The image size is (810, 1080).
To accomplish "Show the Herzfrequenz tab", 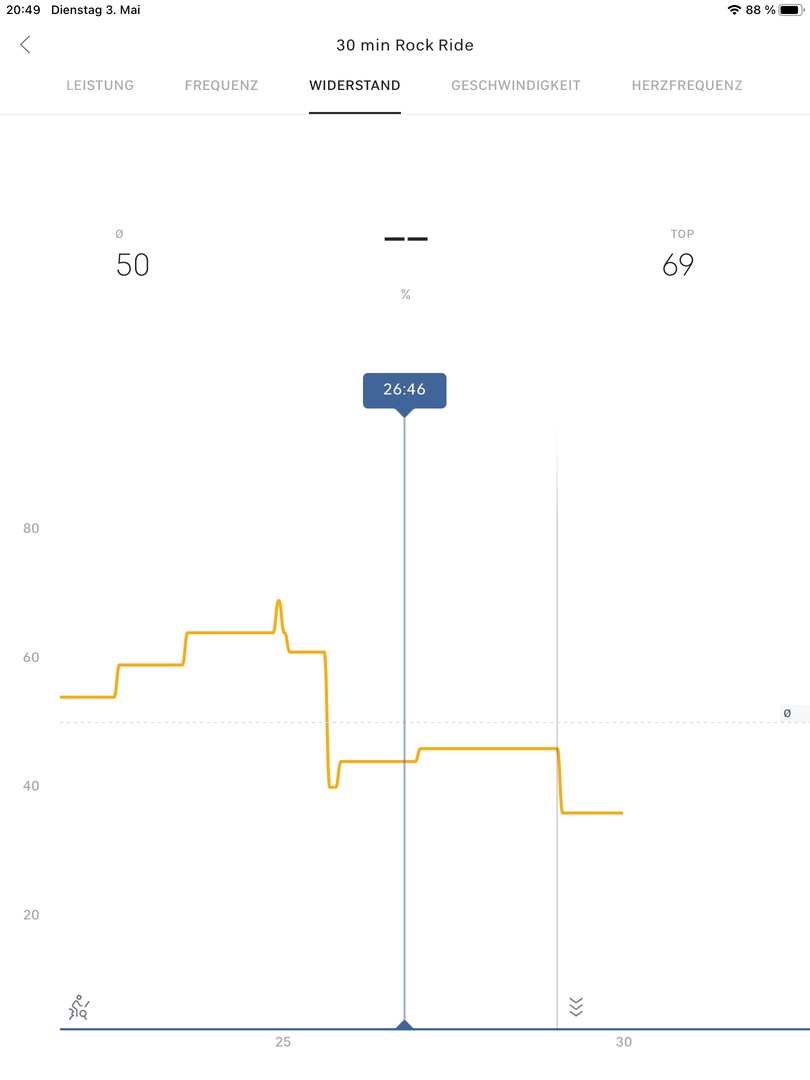I will (x=687, y=86).
